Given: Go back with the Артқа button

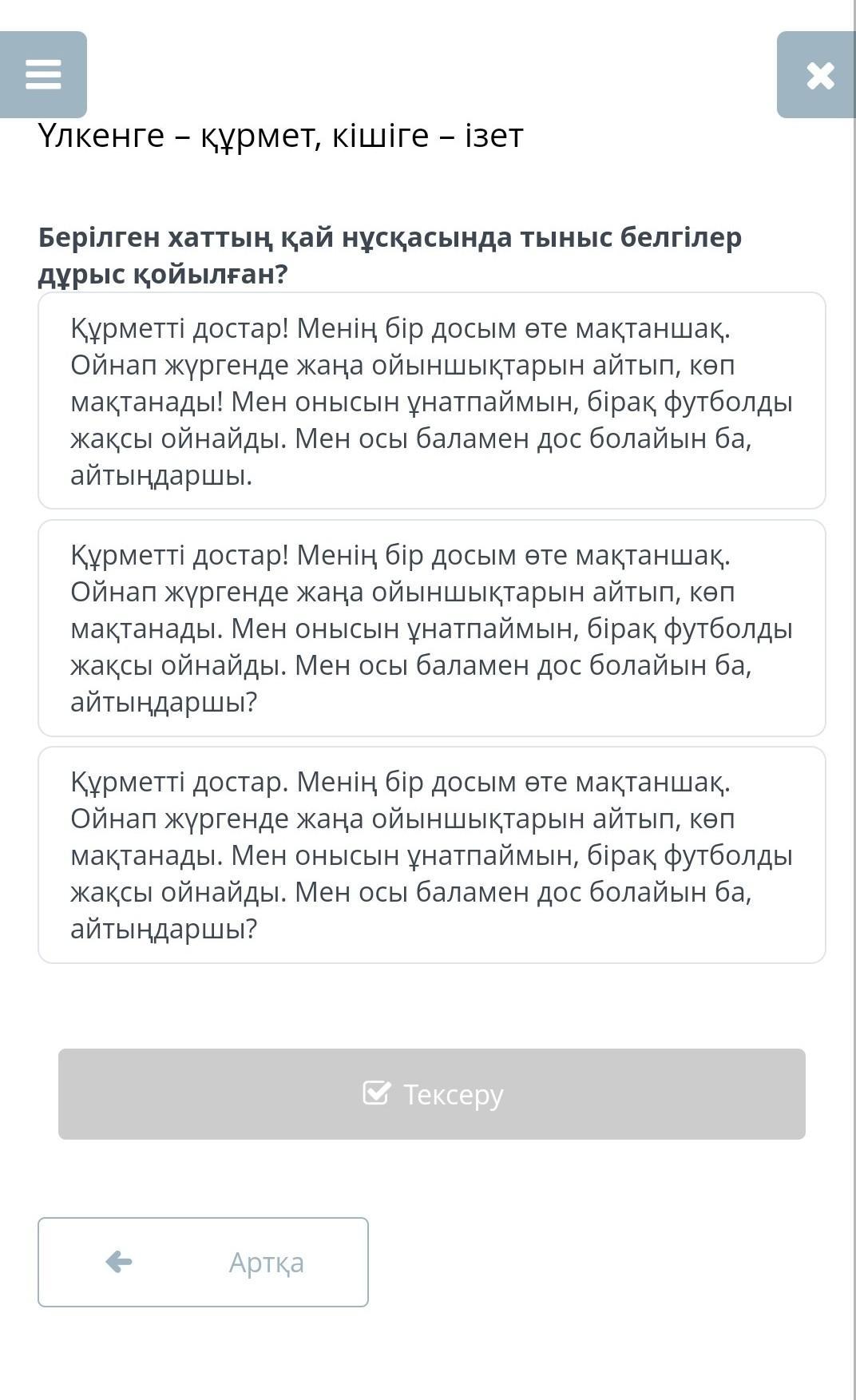Looking at the screenshot, I should [203, 1262].
